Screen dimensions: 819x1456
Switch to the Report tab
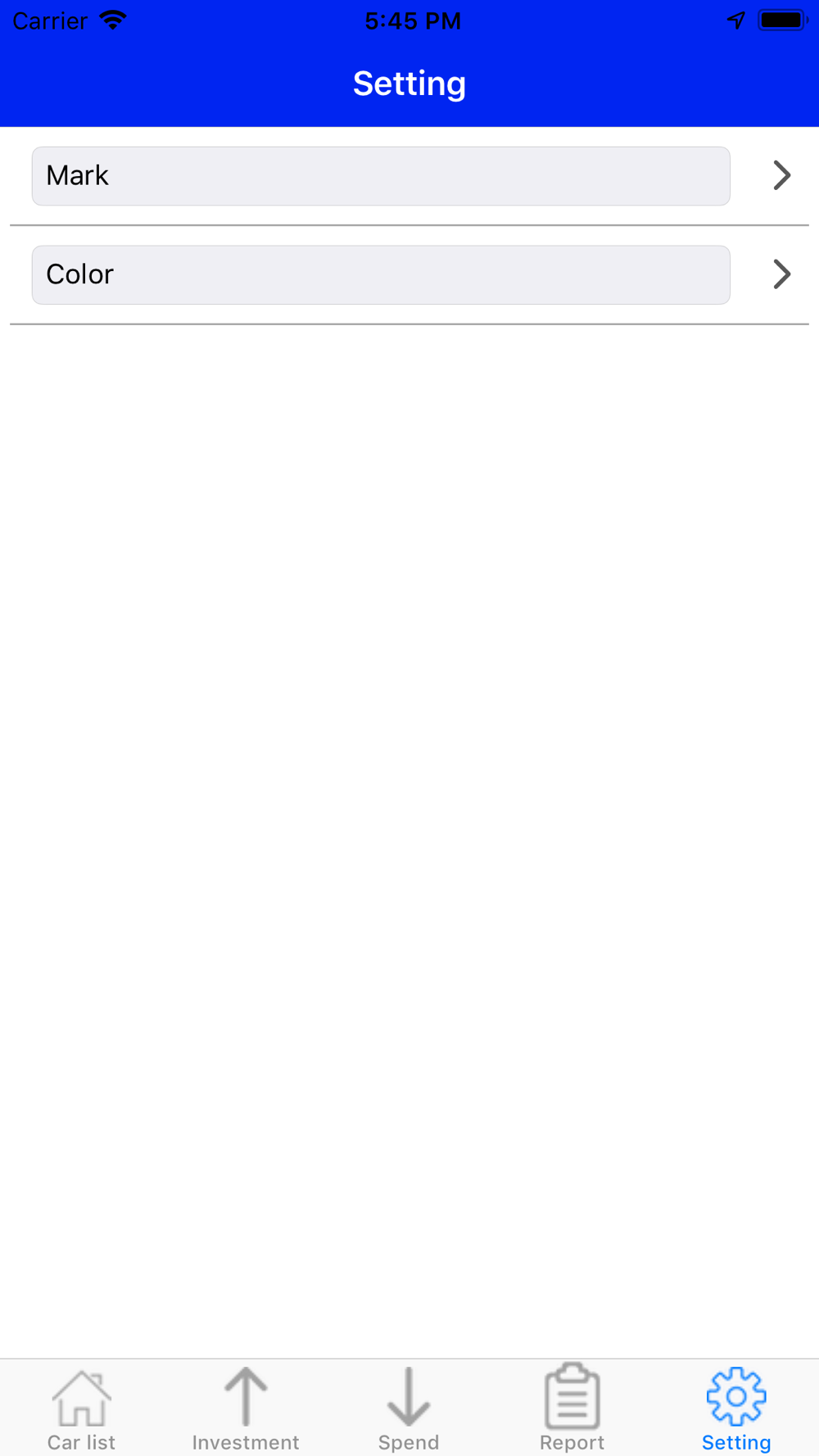[x=572, y=1409]
